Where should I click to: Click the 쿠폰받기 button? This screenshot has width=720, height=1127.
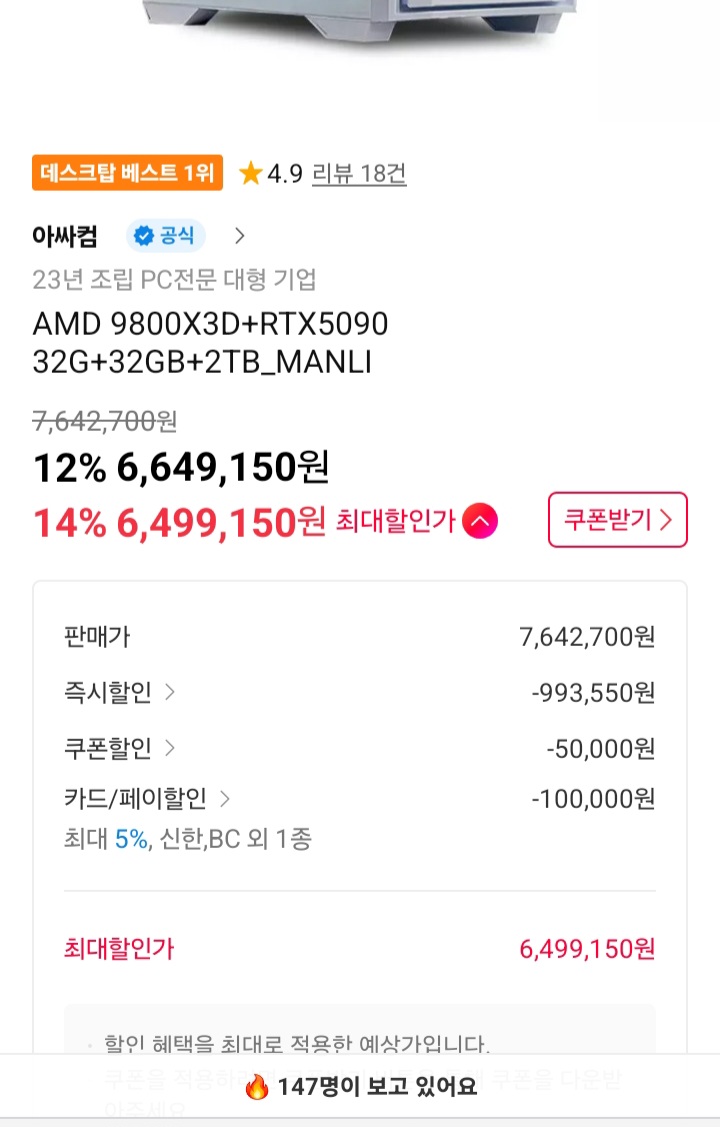617,520
